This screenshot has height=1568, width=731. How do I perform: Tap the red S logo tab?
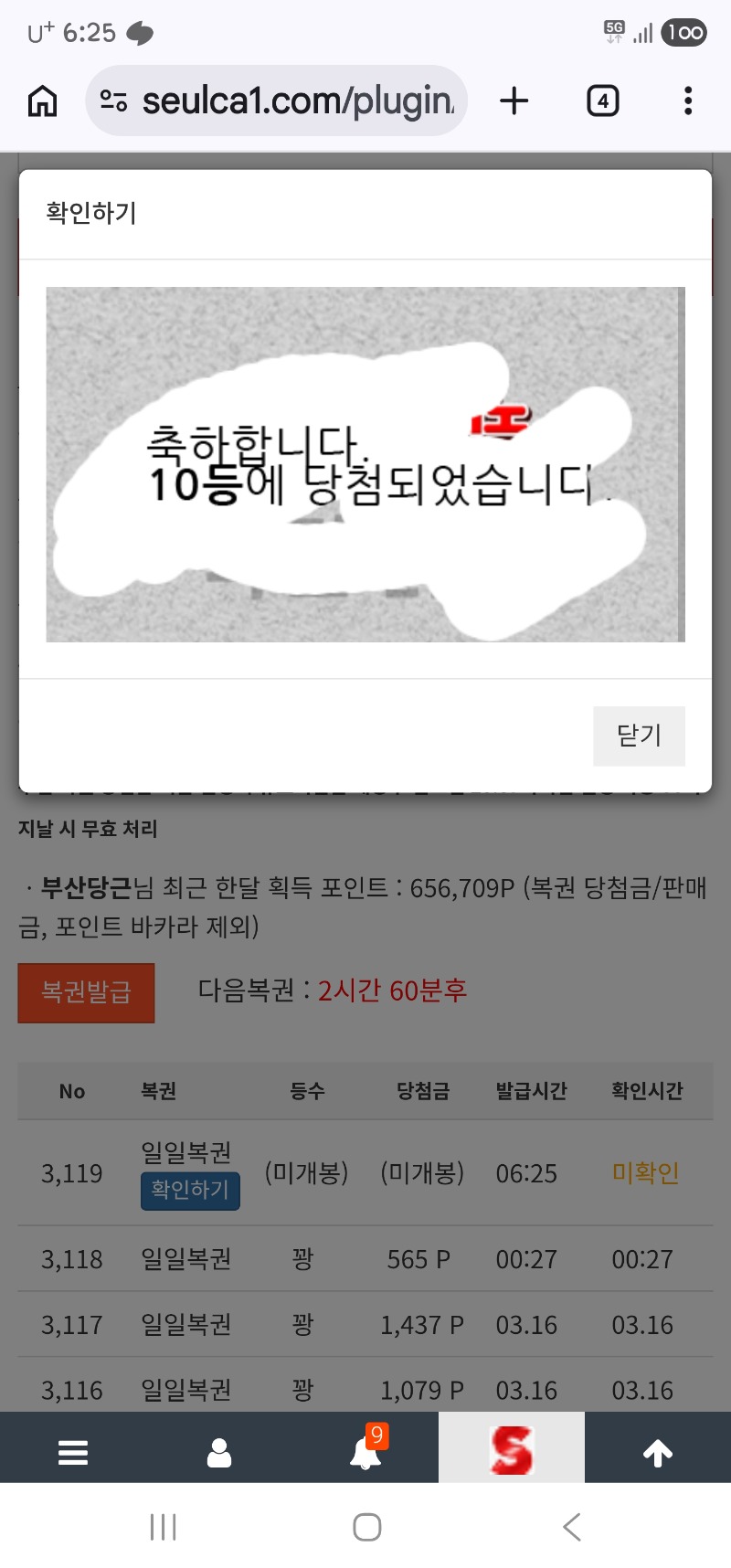click(512, 1449)
